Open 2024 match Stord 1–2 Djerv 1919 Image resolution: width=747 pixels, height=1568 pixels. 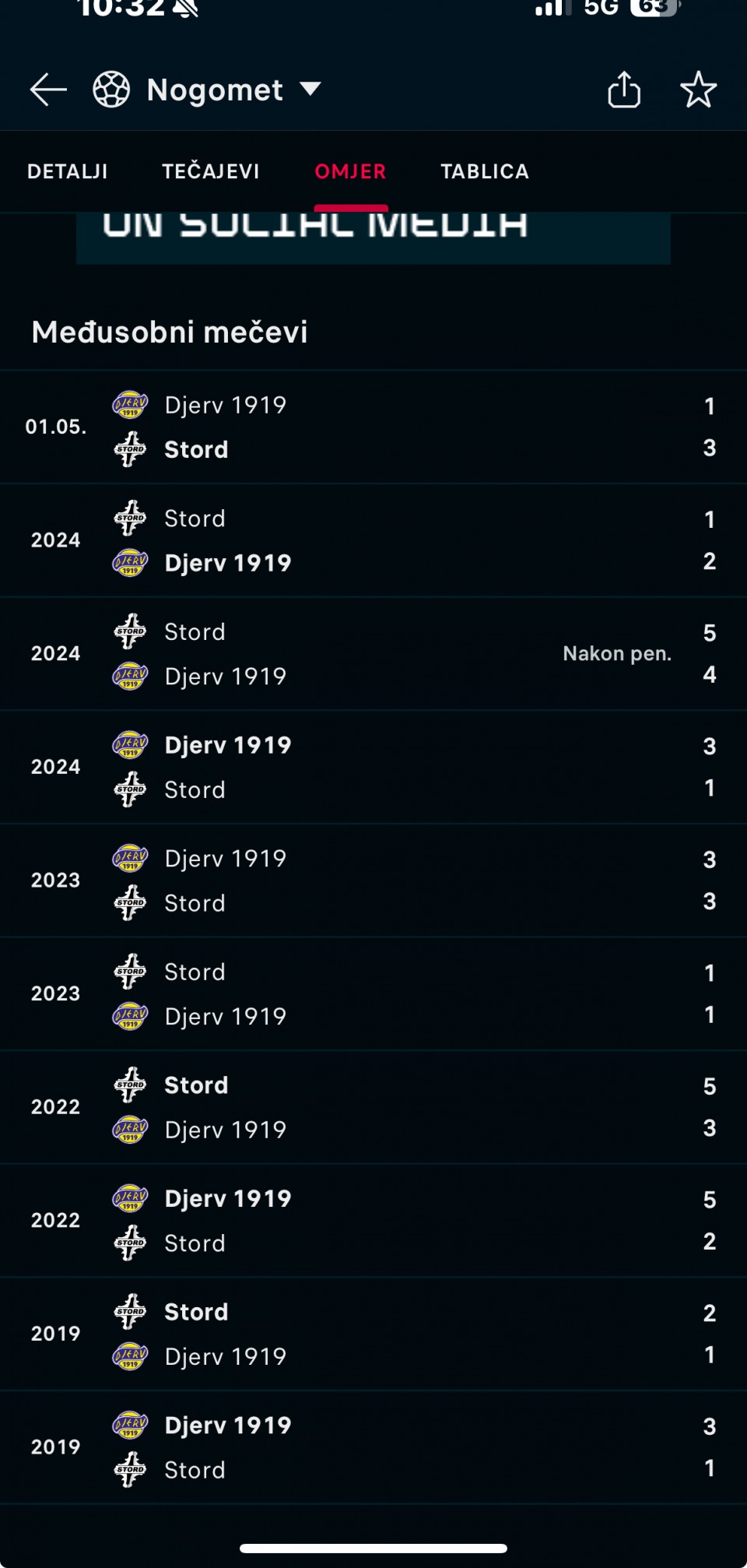click(x=373, y=540)
